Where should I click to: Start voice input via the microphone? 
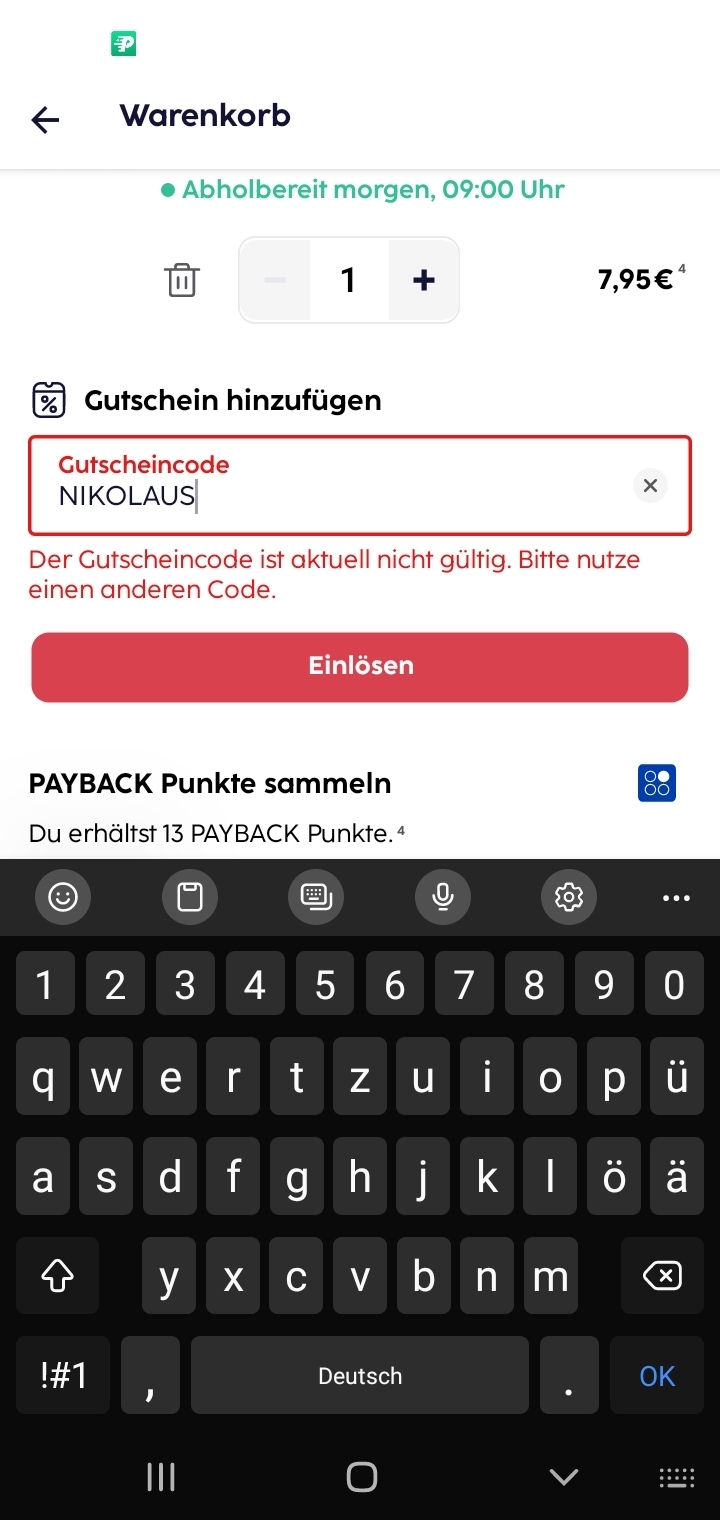click(x=443, y=897)
